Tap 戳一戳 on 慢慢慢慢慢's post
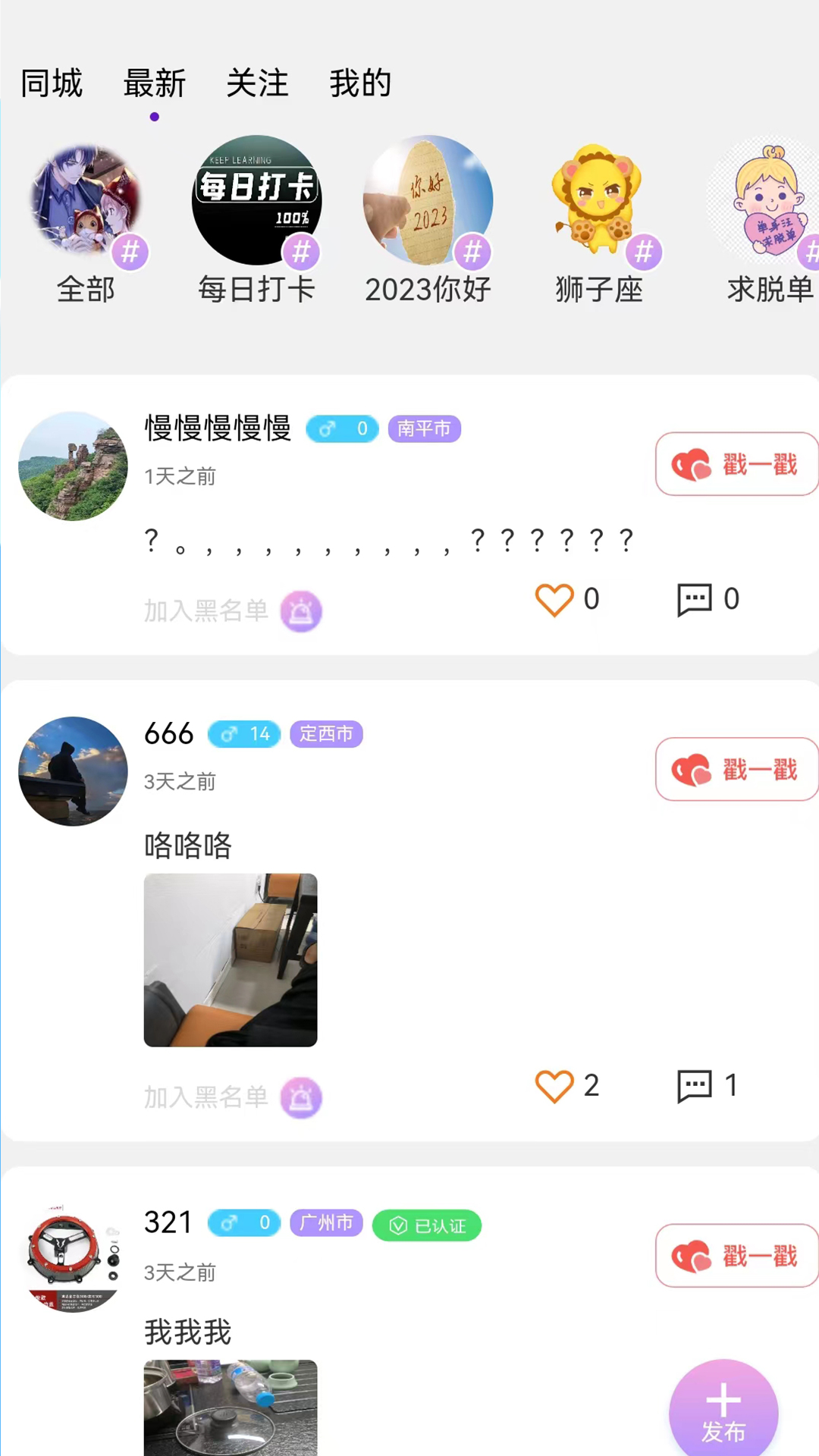 pyautogui.click(x=736, y=464)
